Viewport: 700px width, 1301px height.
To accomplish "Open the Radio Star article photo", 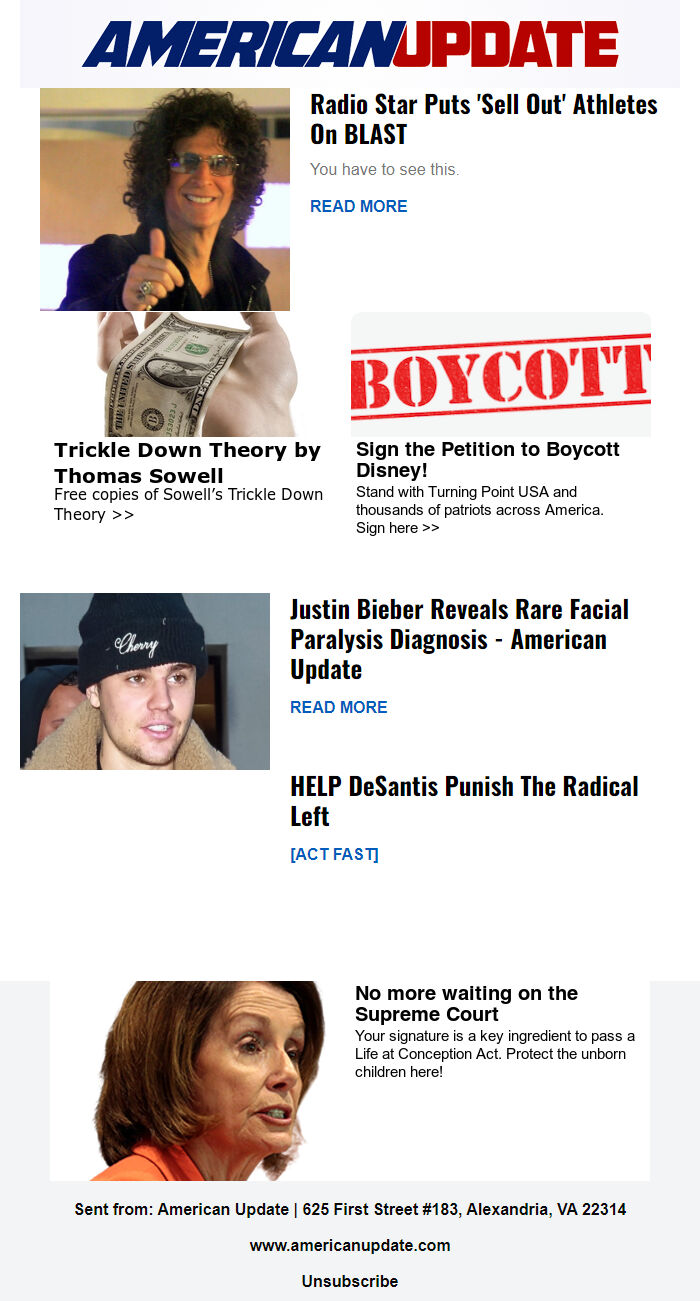I will 165,199.
